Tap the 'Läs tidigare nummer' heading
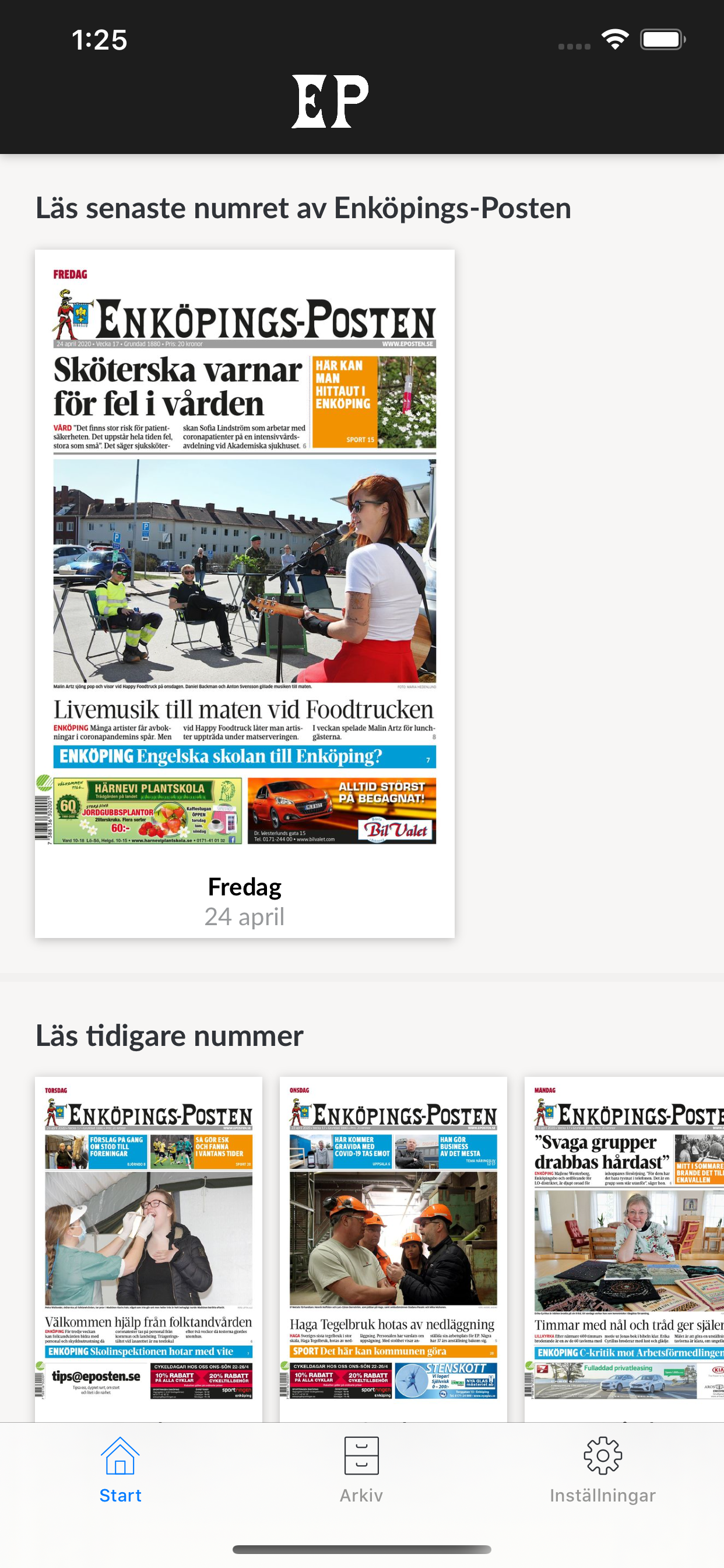Viewport: 724px width, 1568px height. click(169, 1035)
